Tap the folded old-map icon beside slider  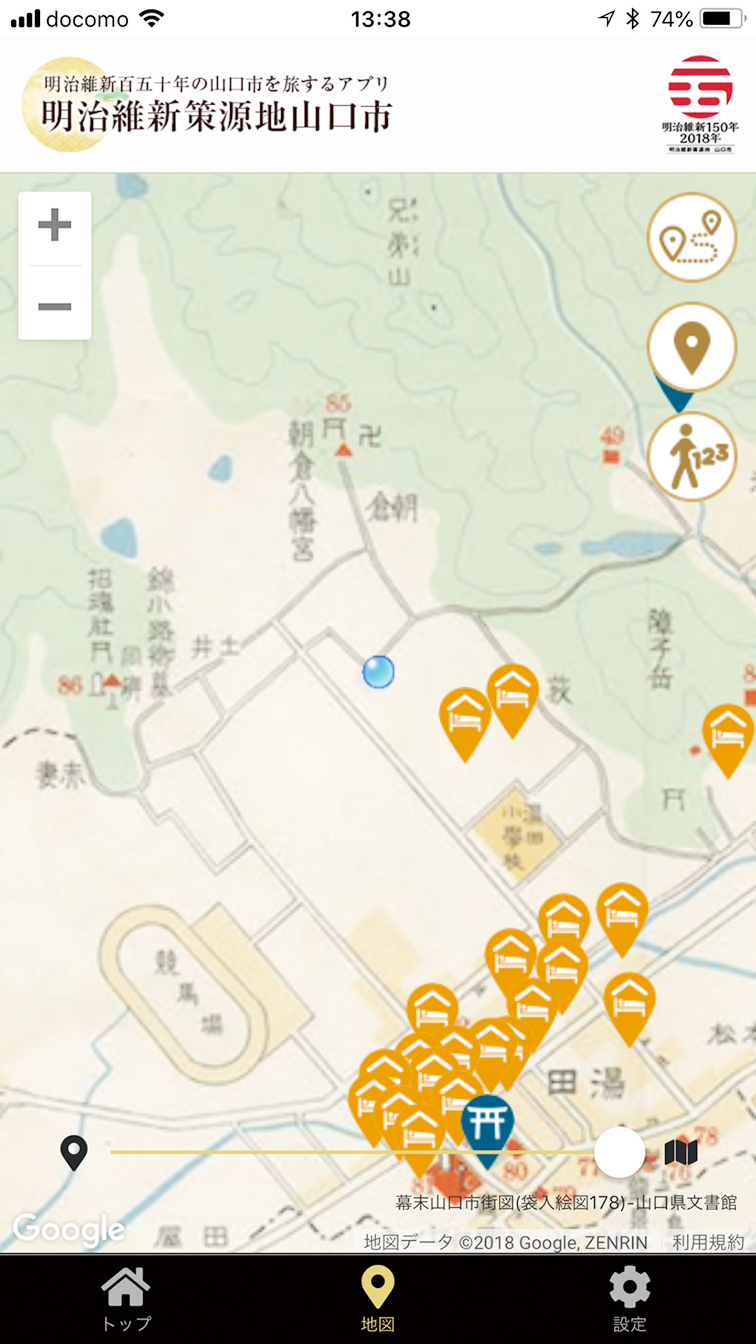click(681, 1152)
